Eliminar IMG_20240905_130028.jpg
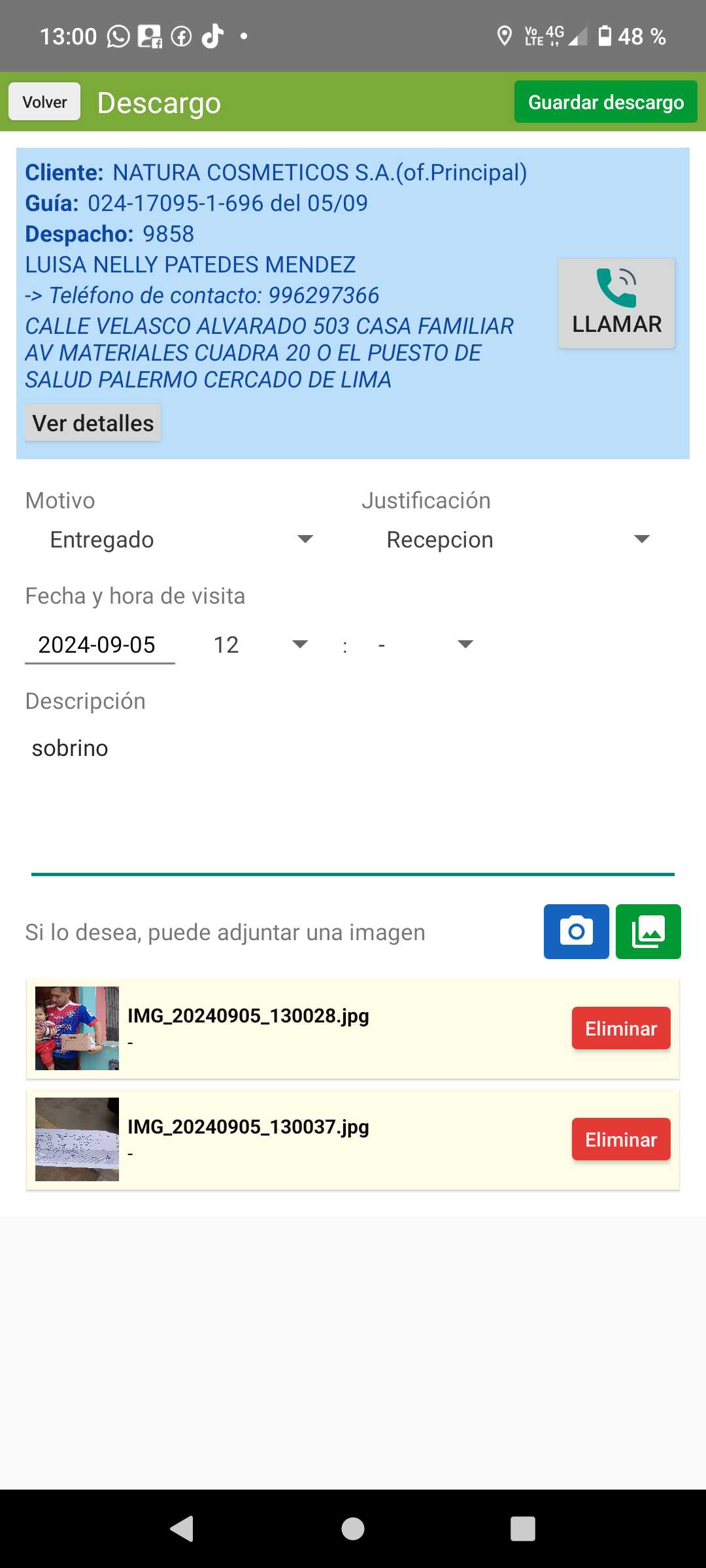Image resolution: width=706 pixels, height=1568 pixels. pyautogui.click(x=620, y=1028)
